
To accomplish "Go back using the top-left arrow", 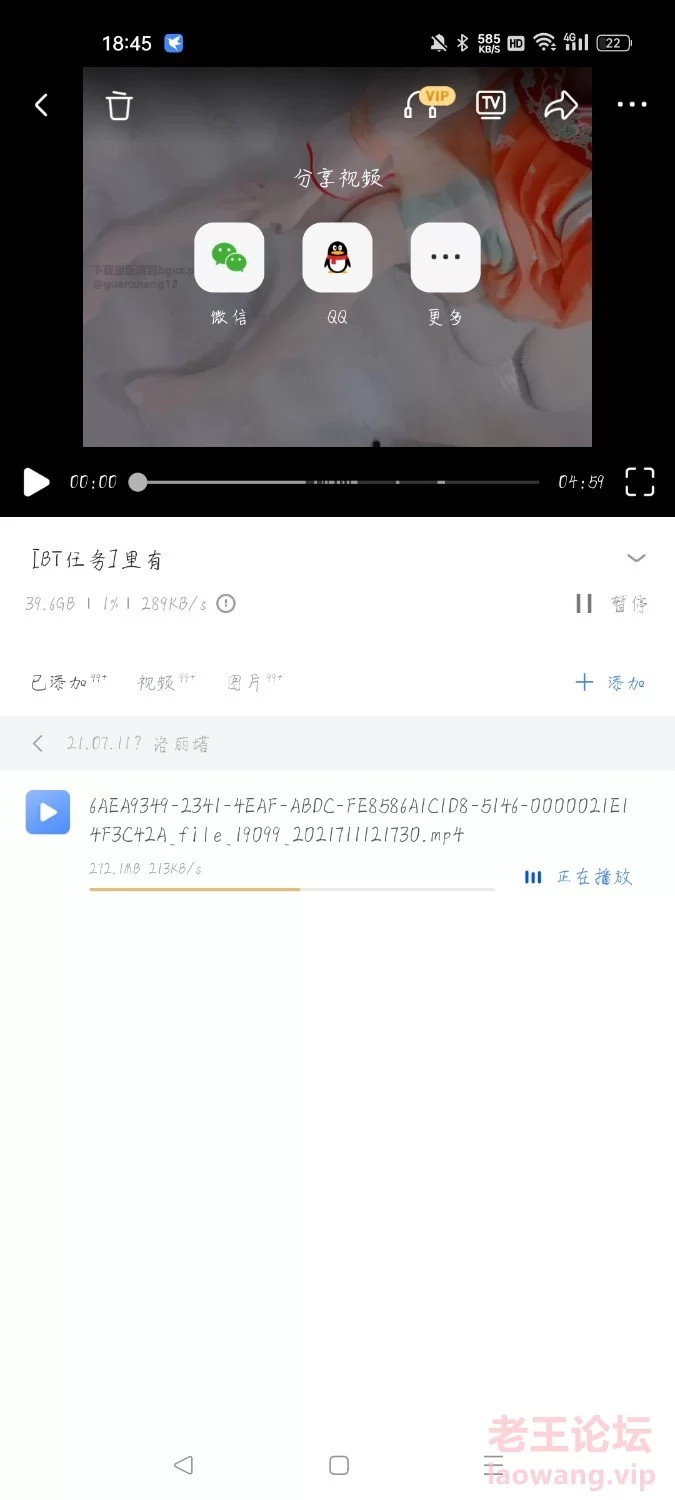I will click(41, 105).
